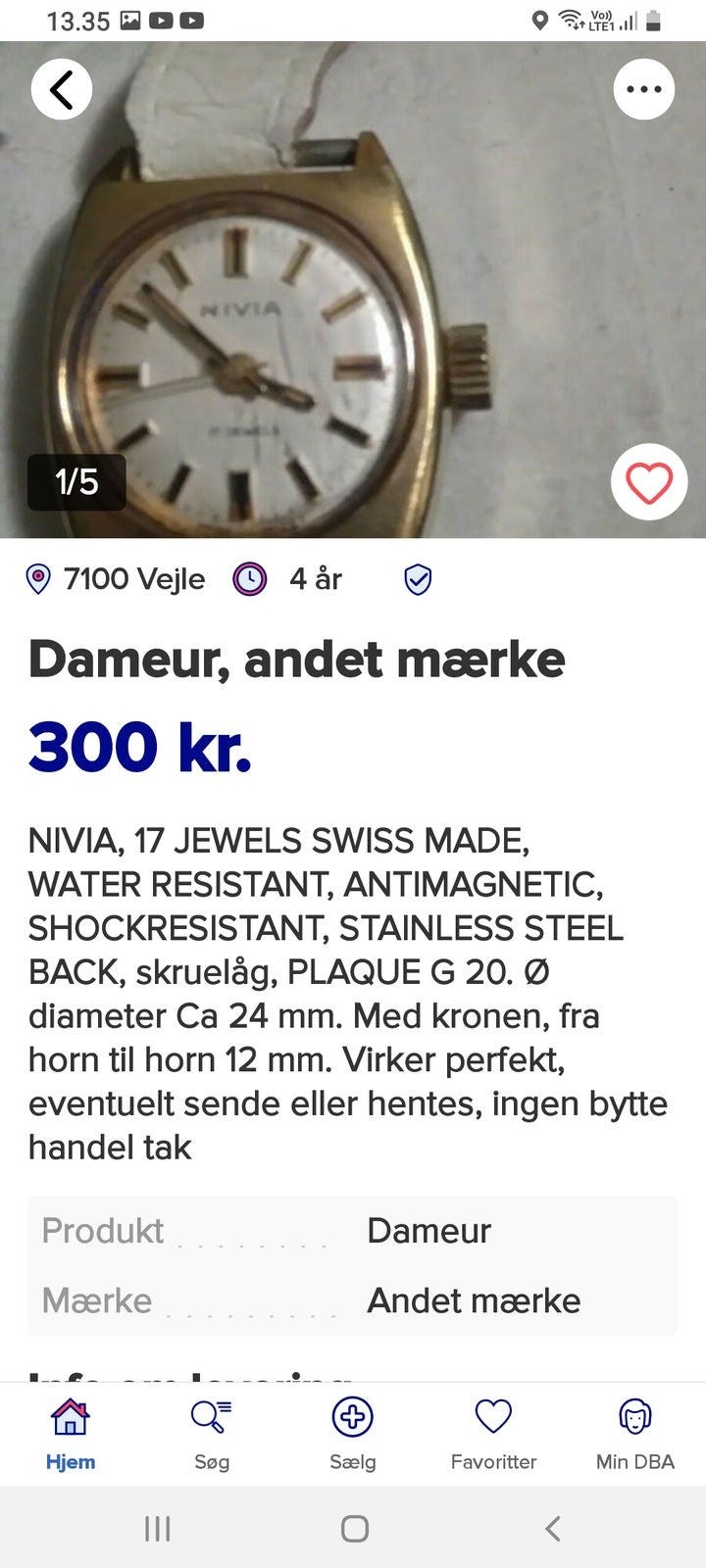Select the location pin icon next to 7100 Vejle
706x1568 pixels.
coord(38,578)
